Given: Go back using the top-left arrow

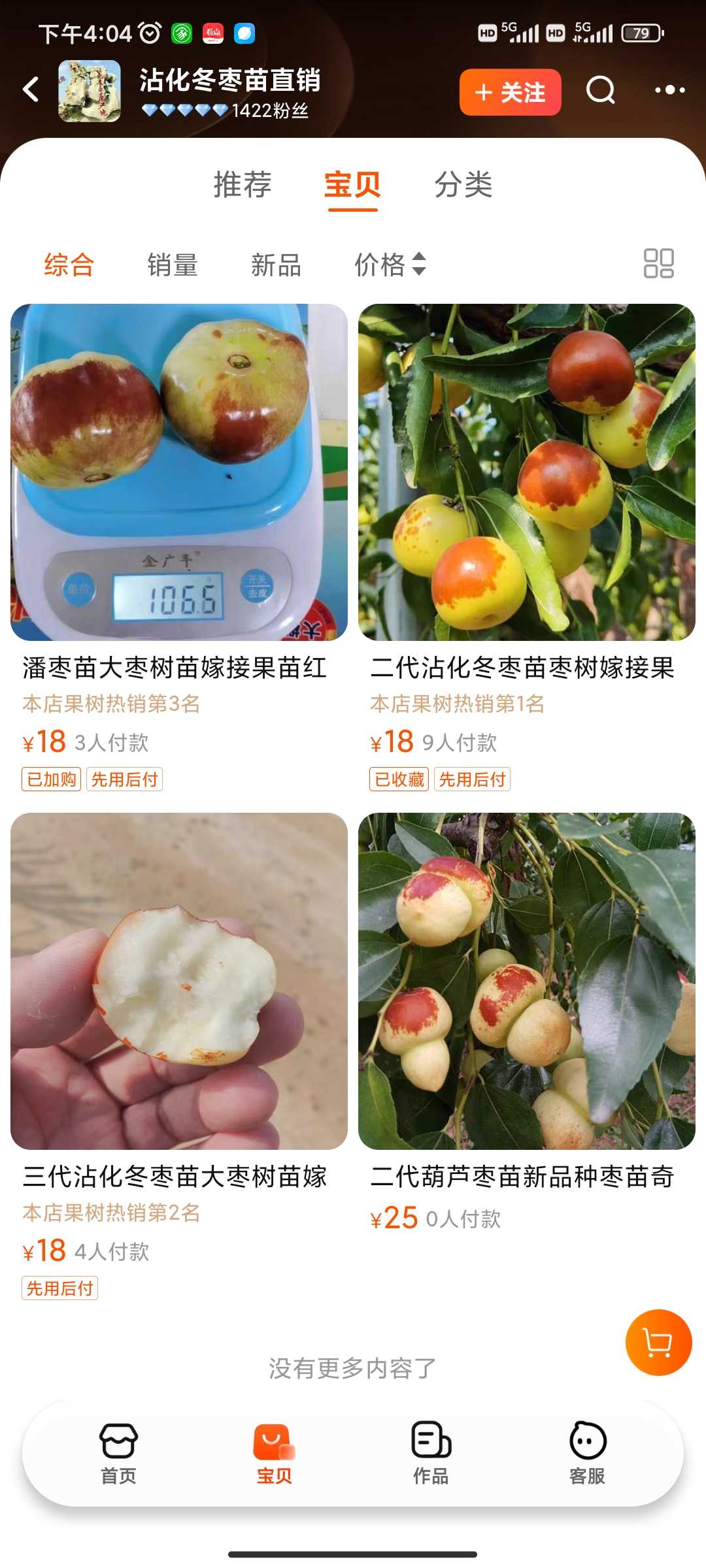Looking at the screenshot, I should pyautogui.click(x=31, y=90).
